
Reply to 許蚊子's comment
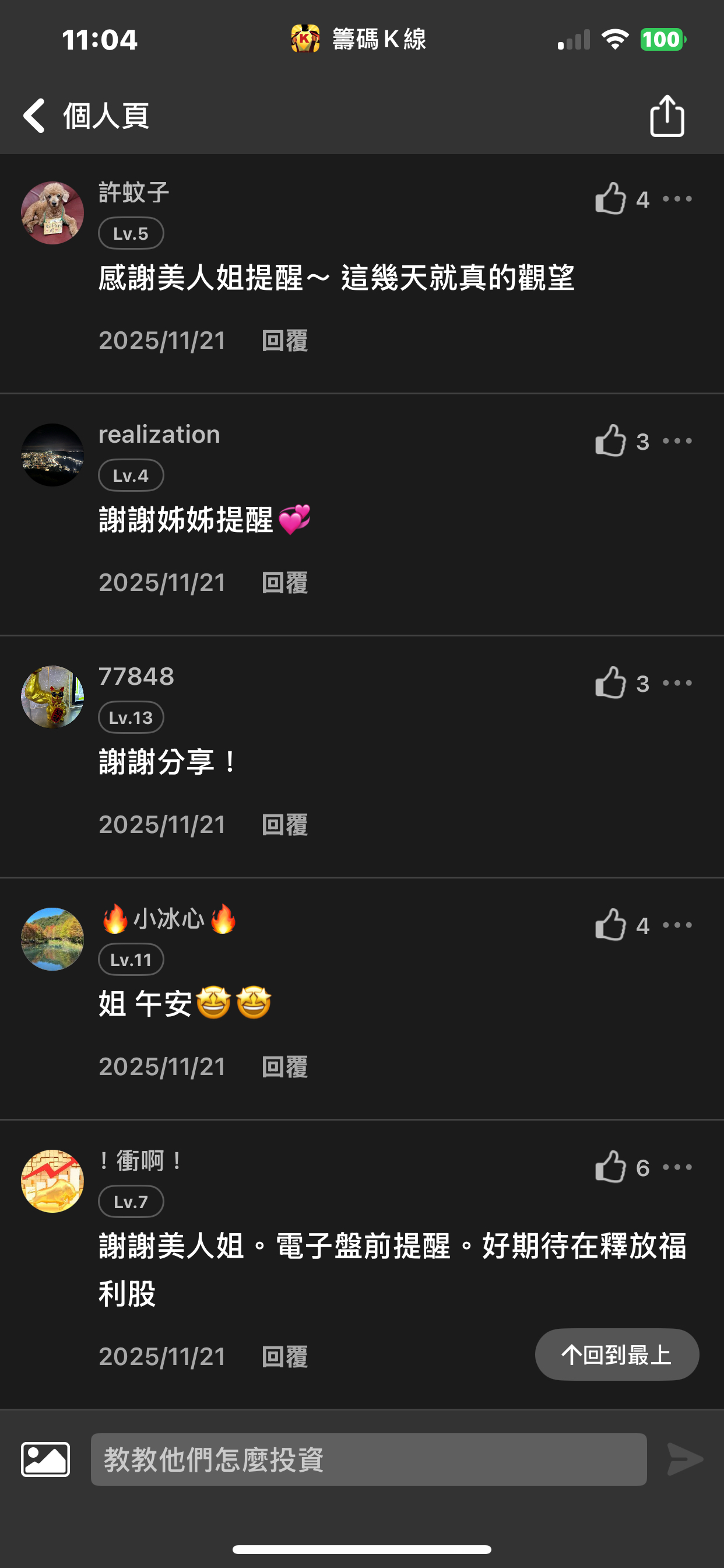284,341
